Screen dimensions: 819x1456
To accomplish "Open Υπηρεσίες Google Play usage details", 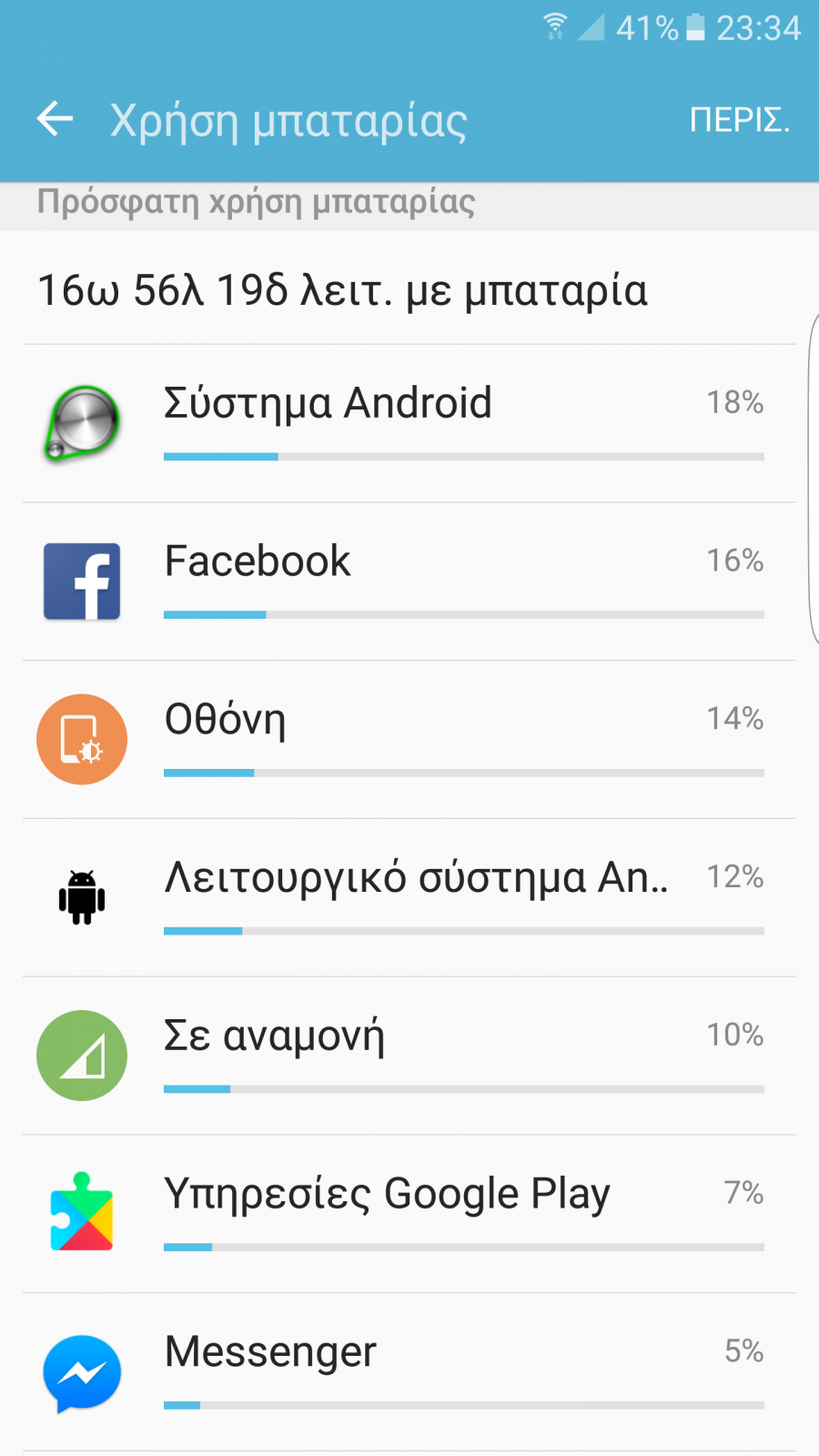I will click(409, 1214).
